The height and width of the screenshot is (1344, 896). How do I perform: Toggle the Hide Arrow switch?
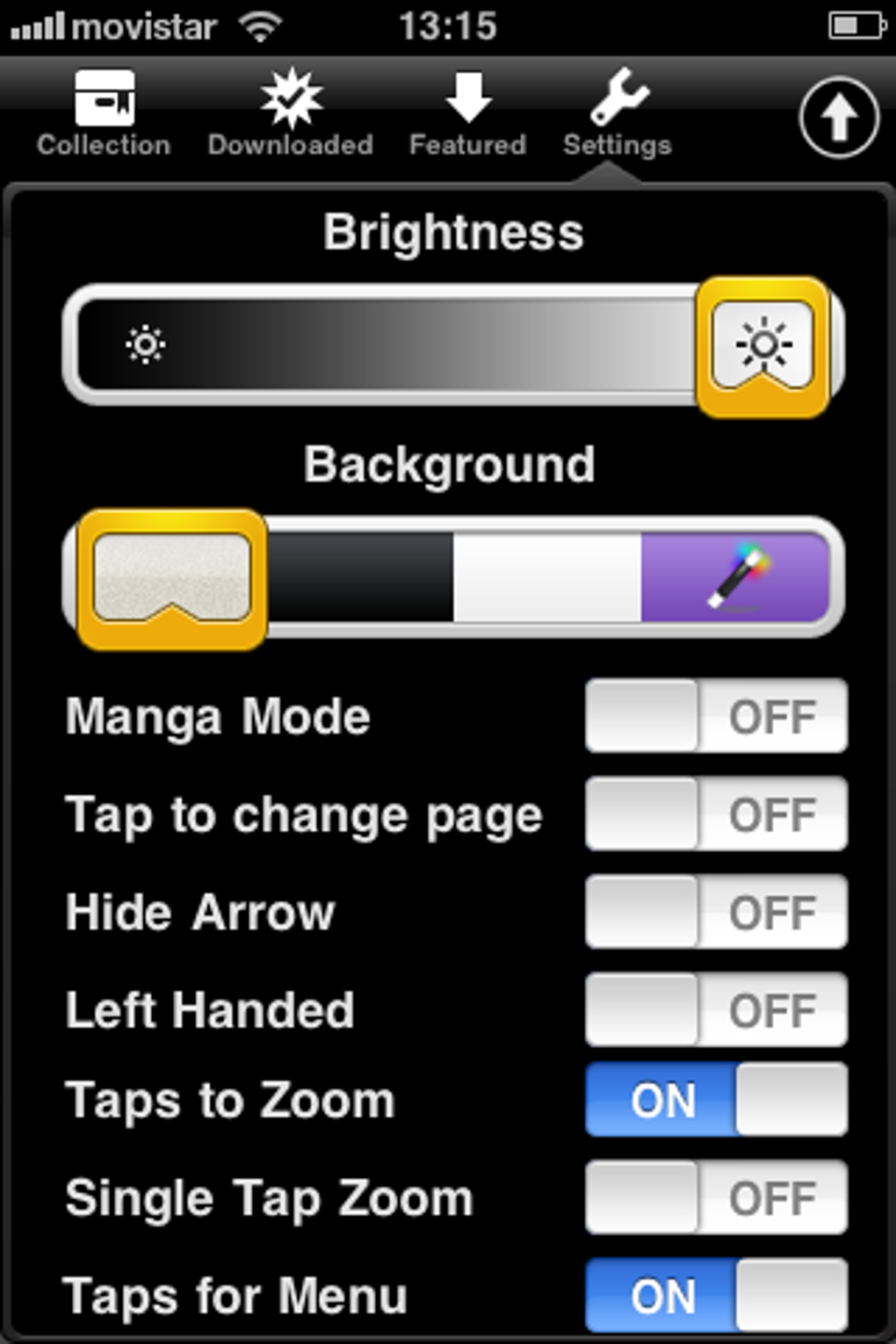pyautogui.click(x=716, y=912)
